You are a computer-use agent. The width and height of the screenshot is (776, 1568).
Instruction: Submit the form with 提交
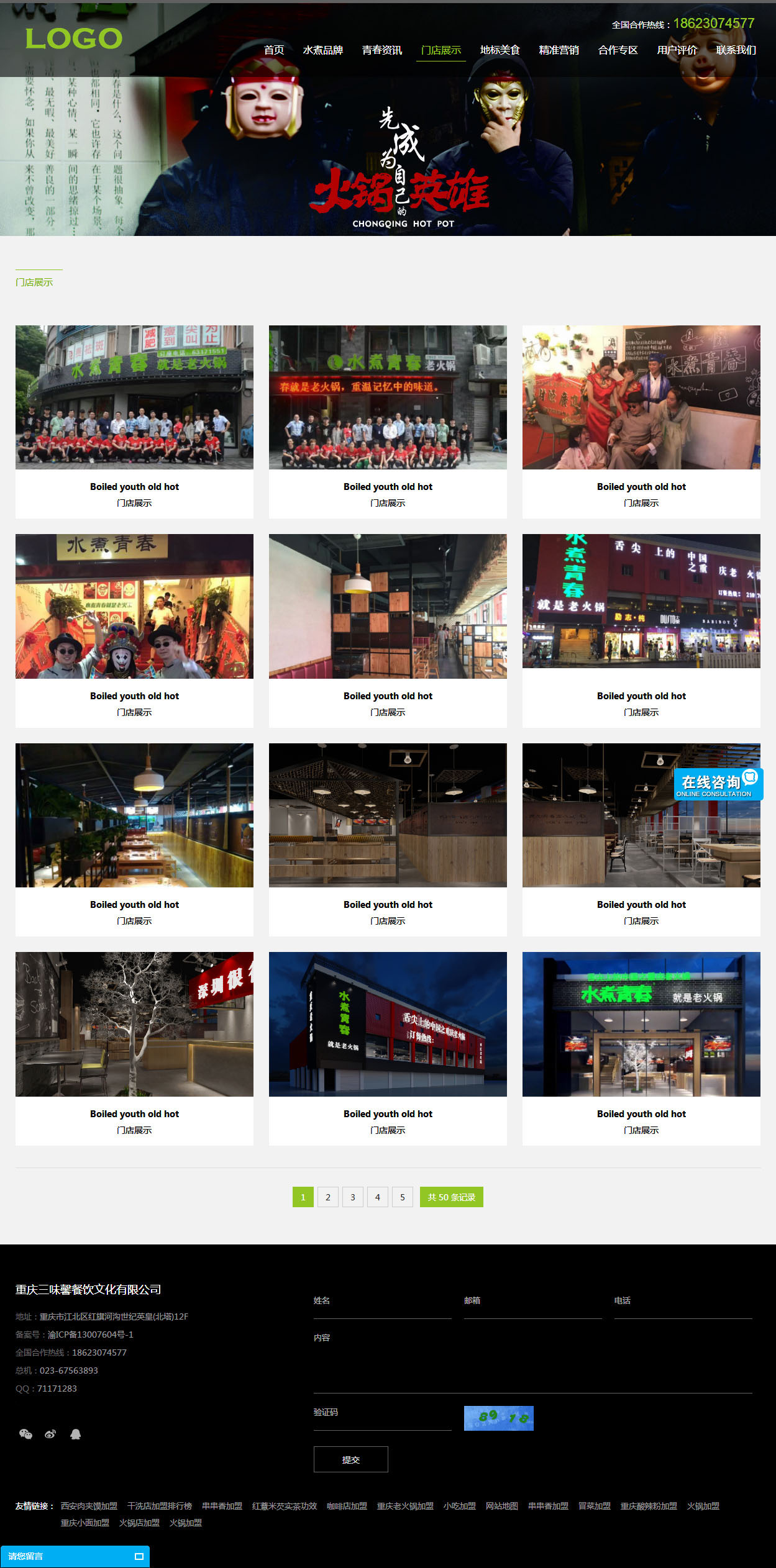point(351,1459)
